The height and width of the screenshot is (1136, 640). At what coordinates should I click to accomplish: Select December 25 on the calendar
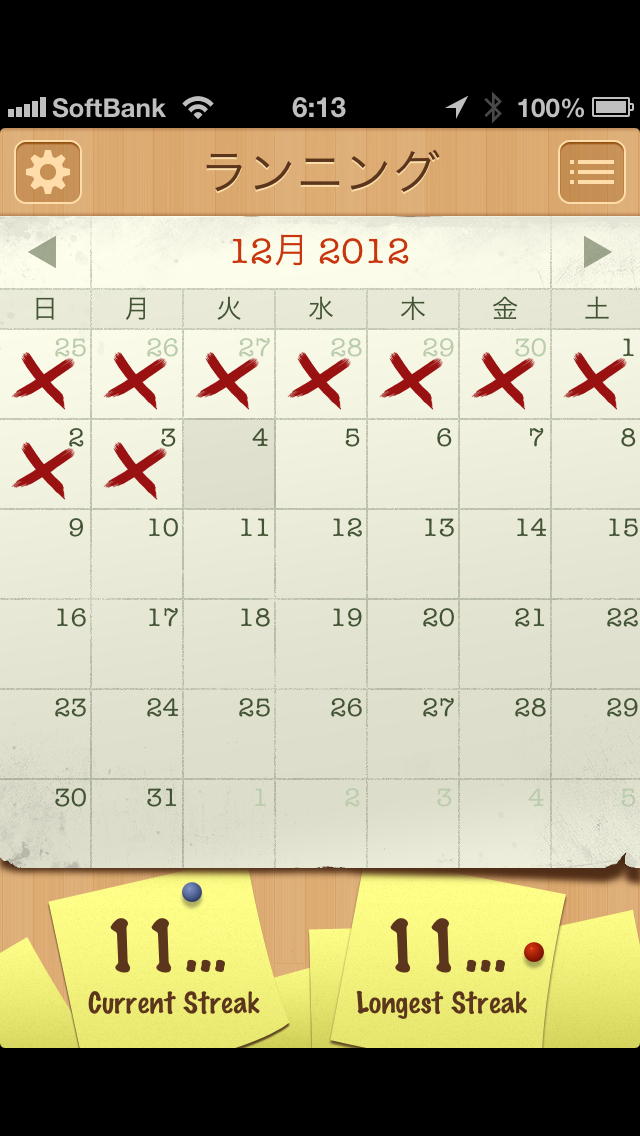pyautogui.click(x=229, y=734)
